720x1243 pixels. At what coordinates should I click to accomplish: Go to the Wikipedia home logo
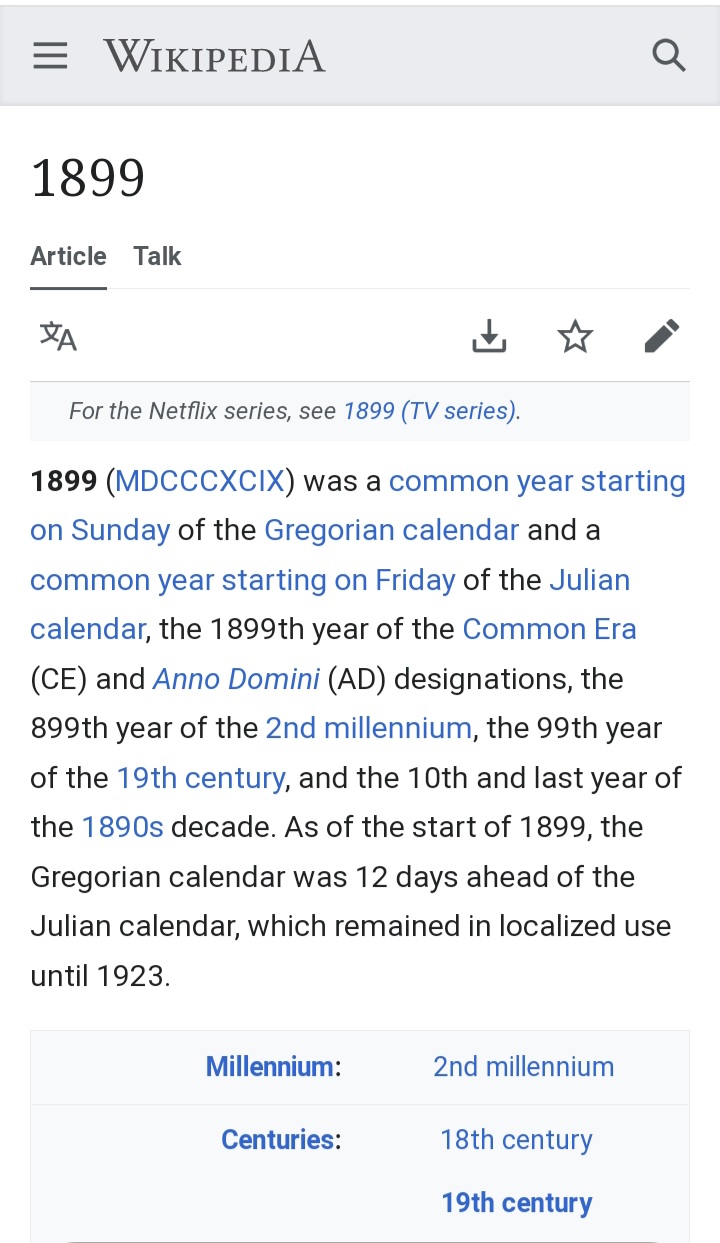pos(214,56)
